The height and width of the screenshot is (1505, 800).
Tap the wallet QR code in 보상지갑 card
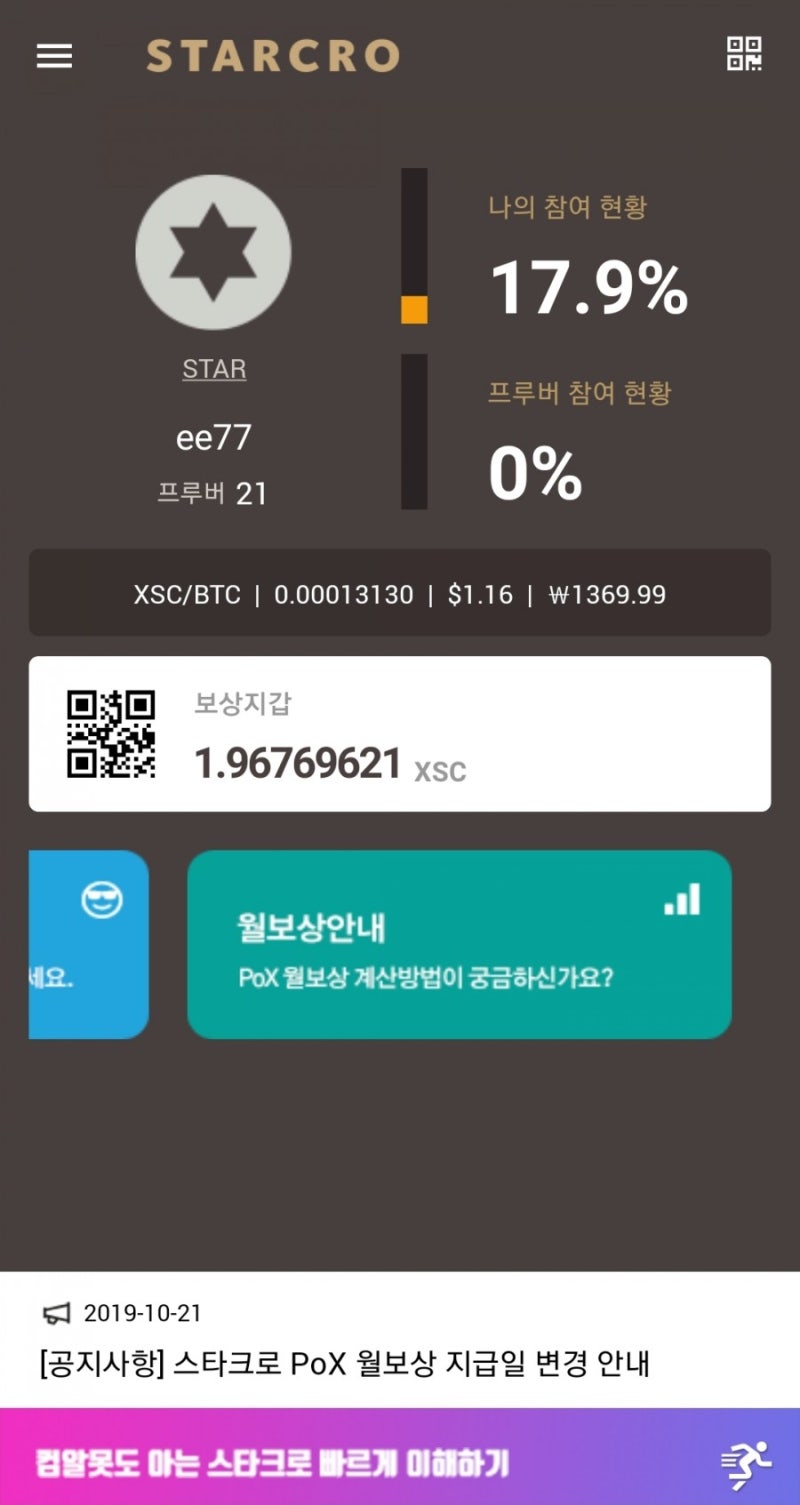[112, 730]
